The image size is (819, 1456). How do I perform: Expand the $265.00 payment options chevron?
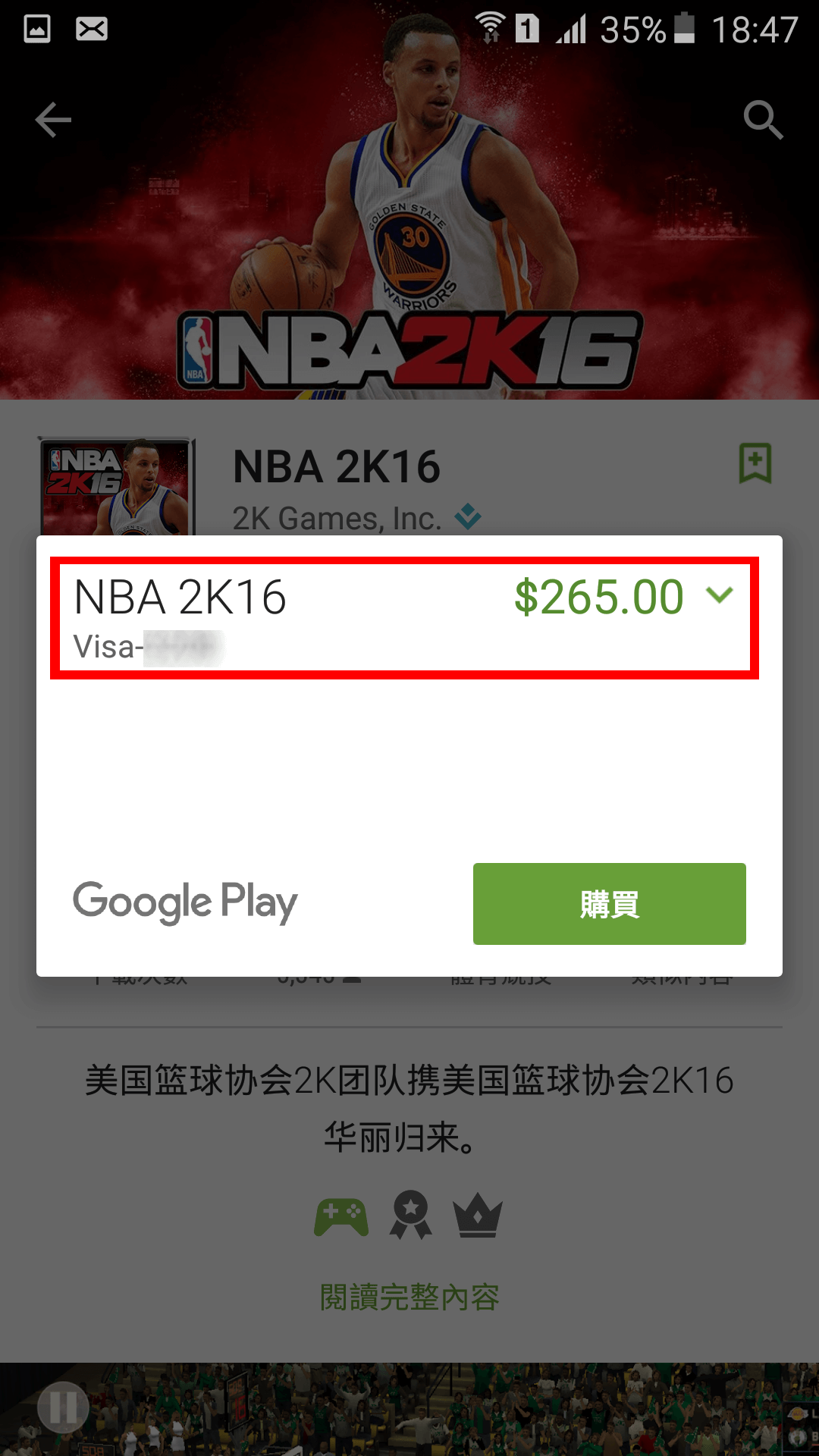(719, 595)
